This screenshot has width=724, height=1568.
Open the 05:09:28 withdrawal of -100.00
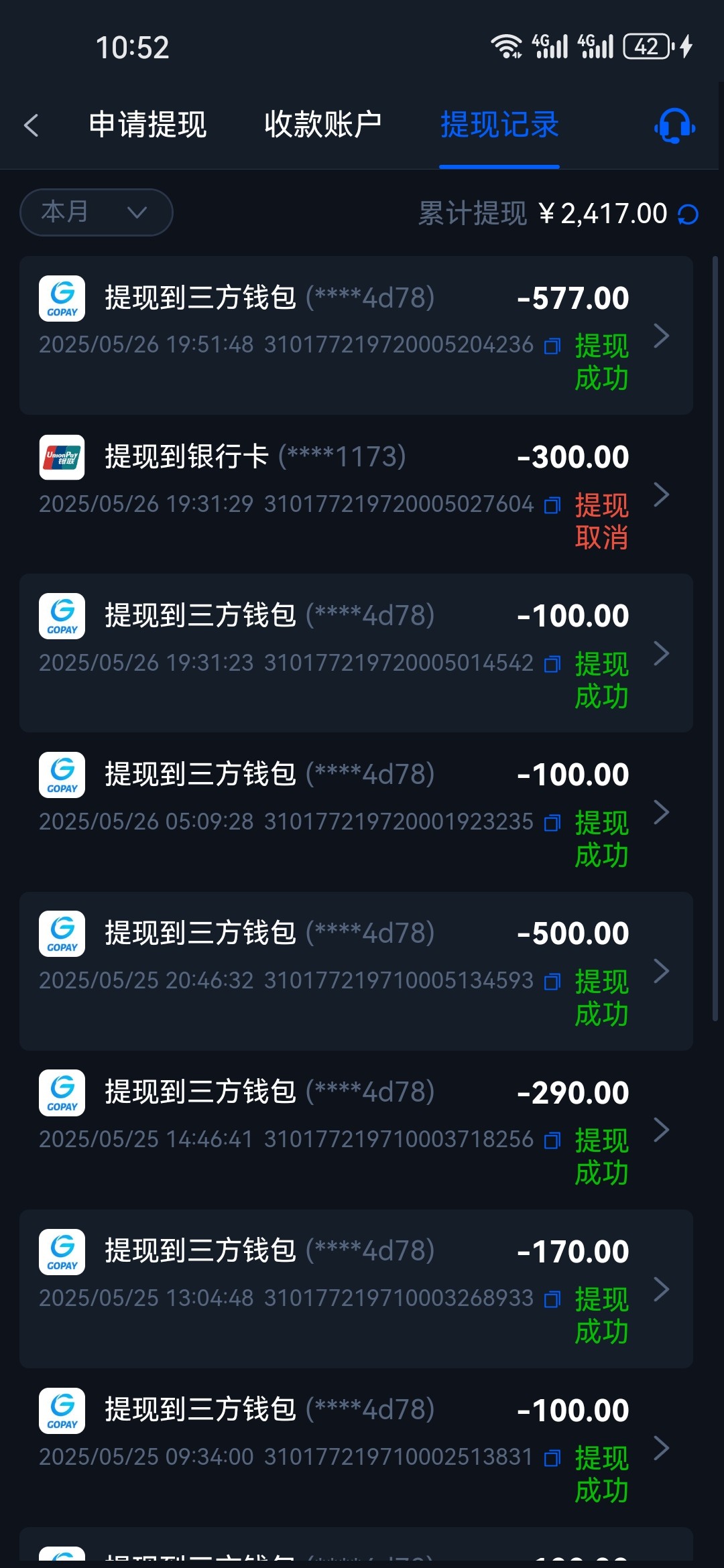click(x=356, y=811)
